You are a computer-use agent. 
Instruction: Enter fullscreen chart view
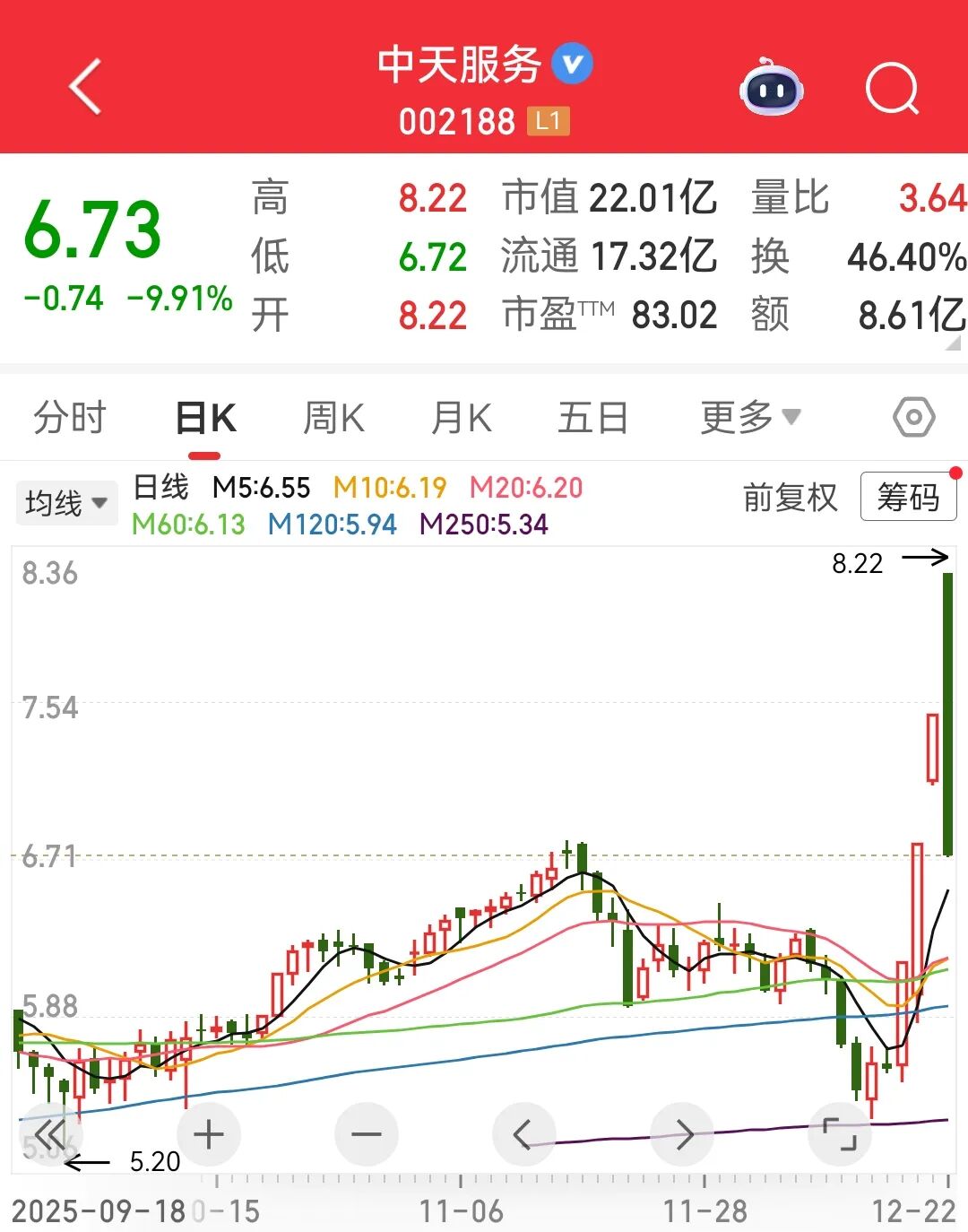tap(840, 1135)
